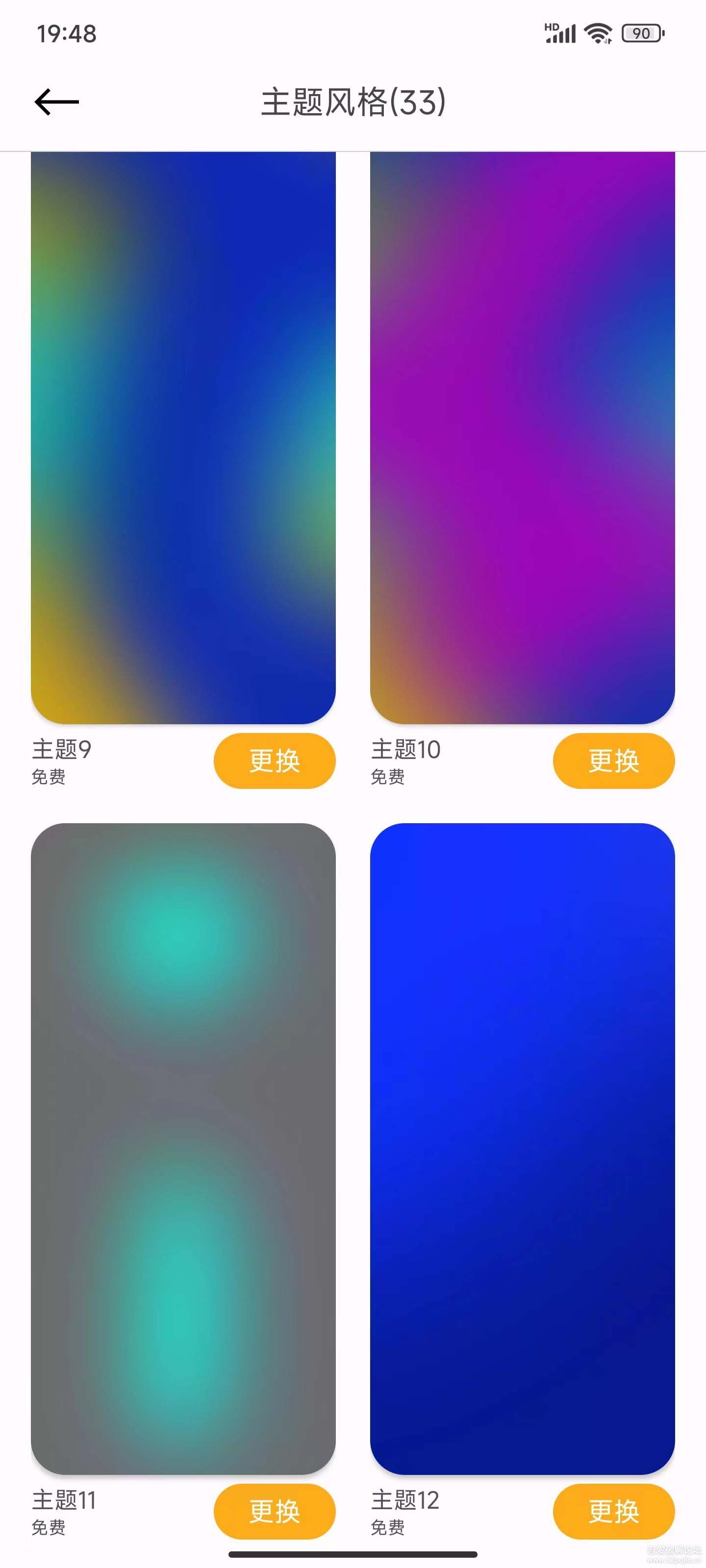Preview the 主题9 blue-yellow gradient theme

point(183,437)
